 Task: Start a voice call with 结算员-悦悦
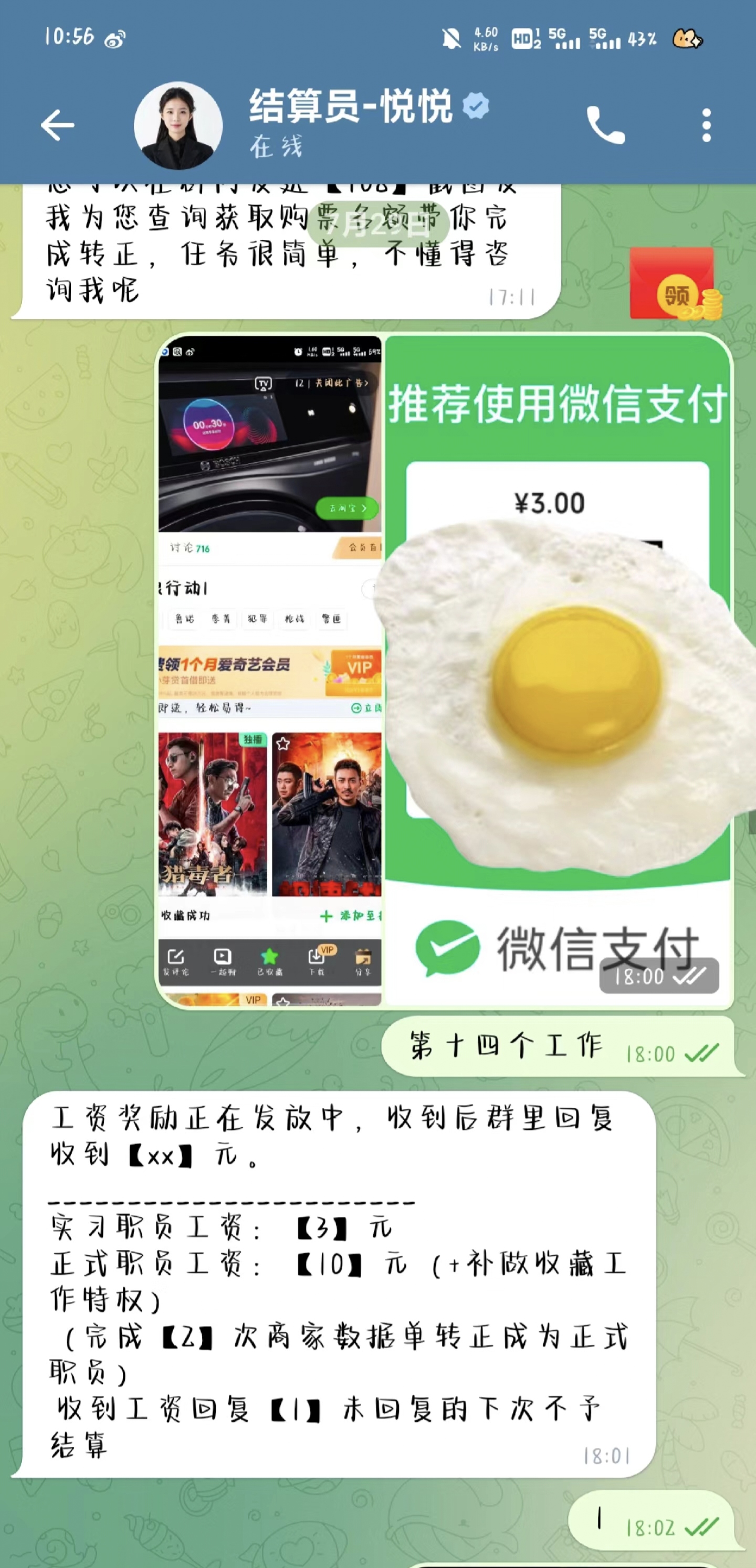[x=605, y=125]
